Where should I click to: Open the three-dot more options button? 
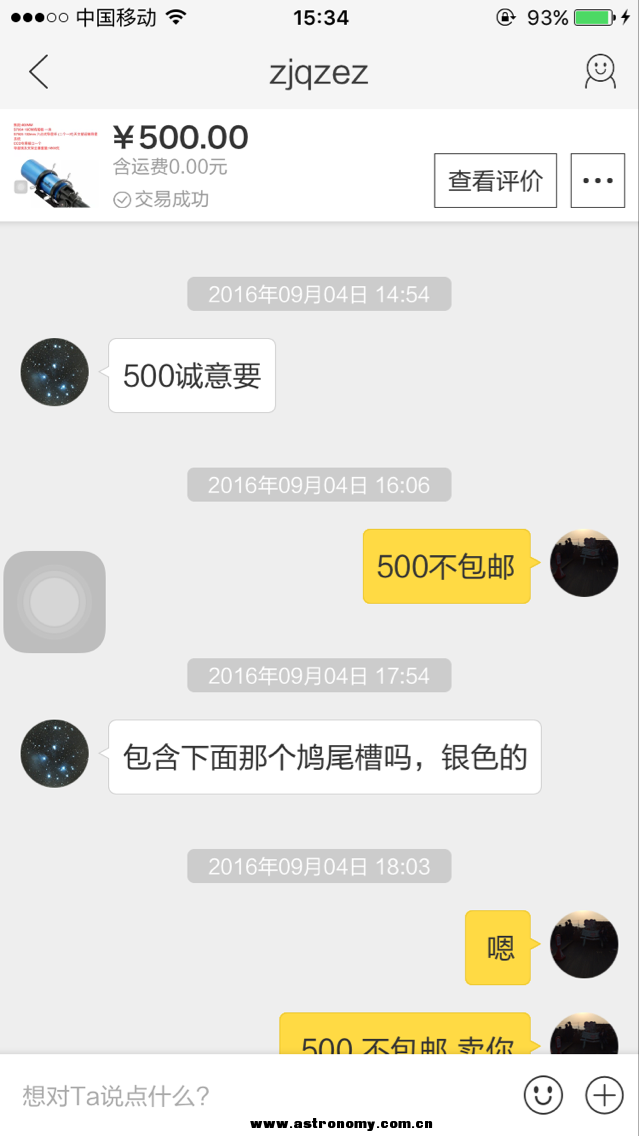click(x=597, y=181)
